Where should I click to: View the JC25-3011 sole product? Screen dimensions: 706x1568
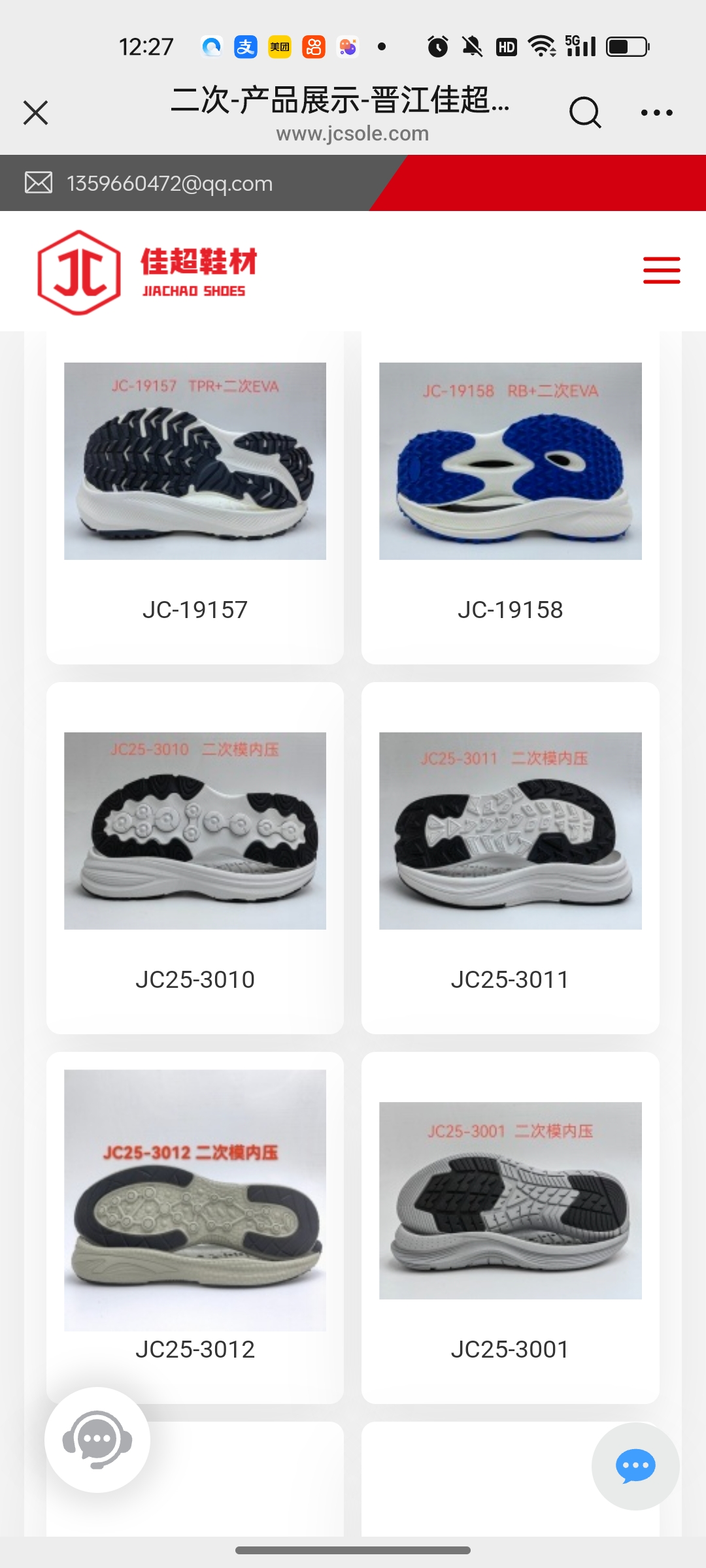510,856
